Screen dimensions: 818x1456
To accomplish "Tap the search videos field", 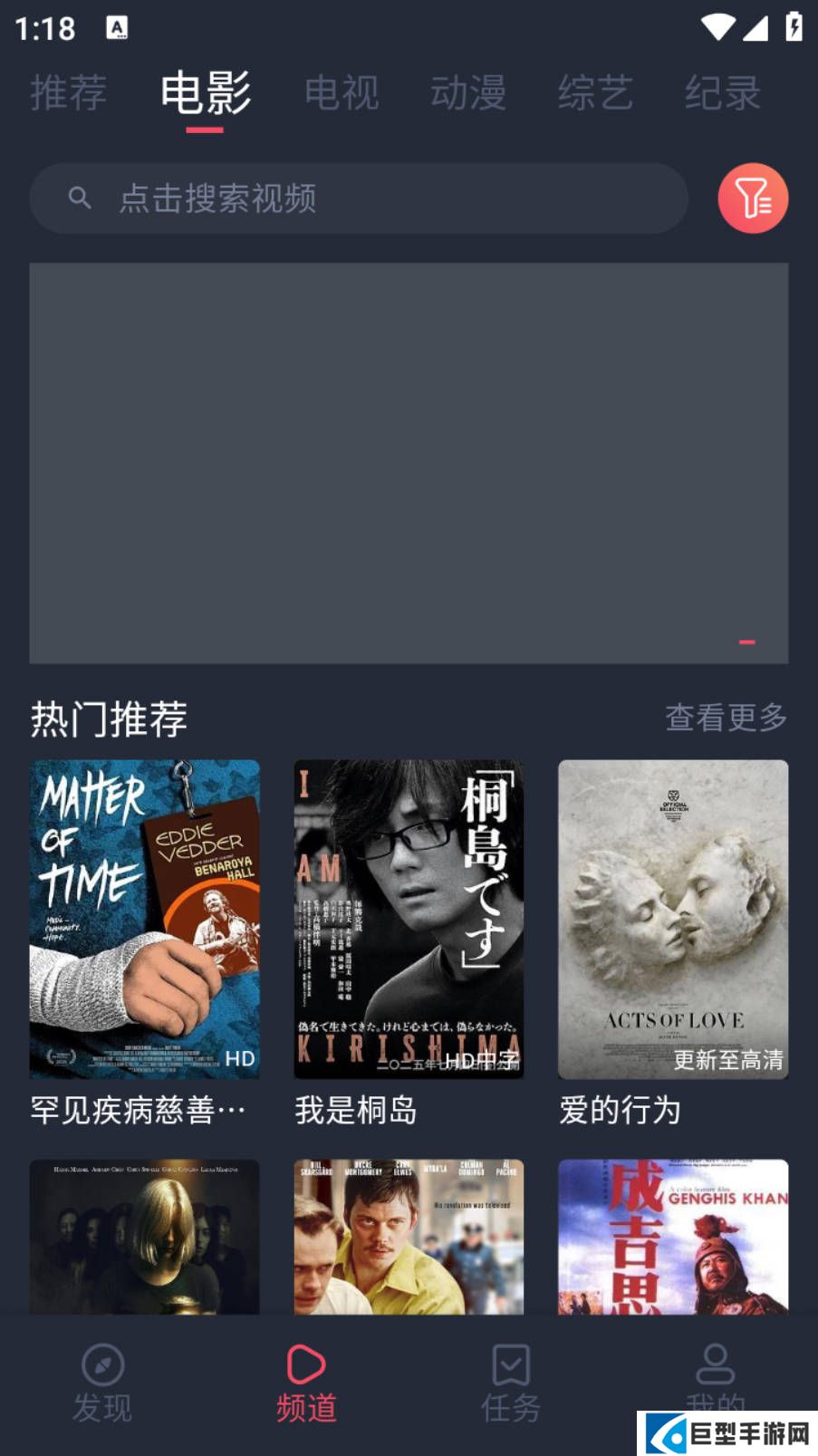I will (359, 198).
